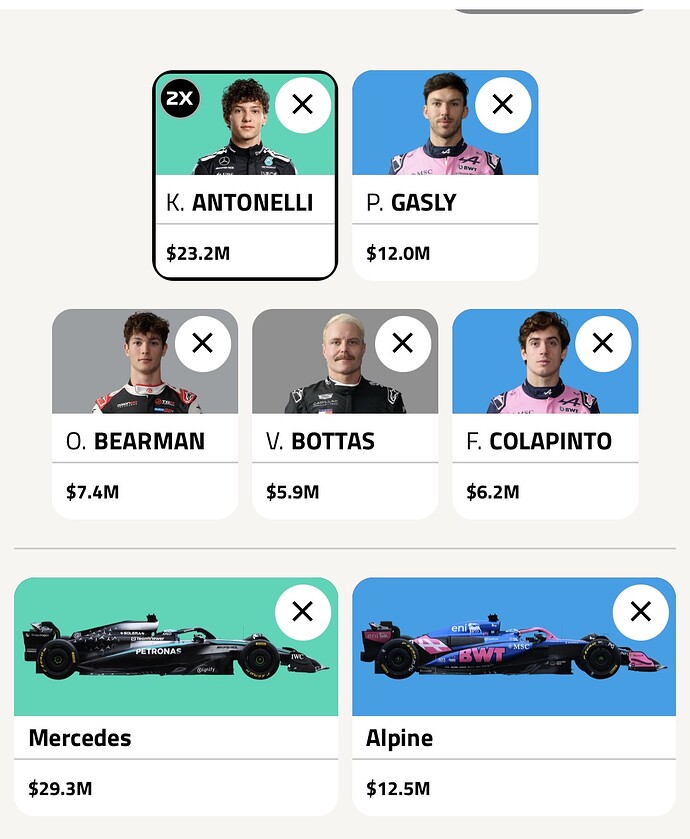Remove F. Colapinto from the team
The image size is (690, 839).
[x=603, y=343]
